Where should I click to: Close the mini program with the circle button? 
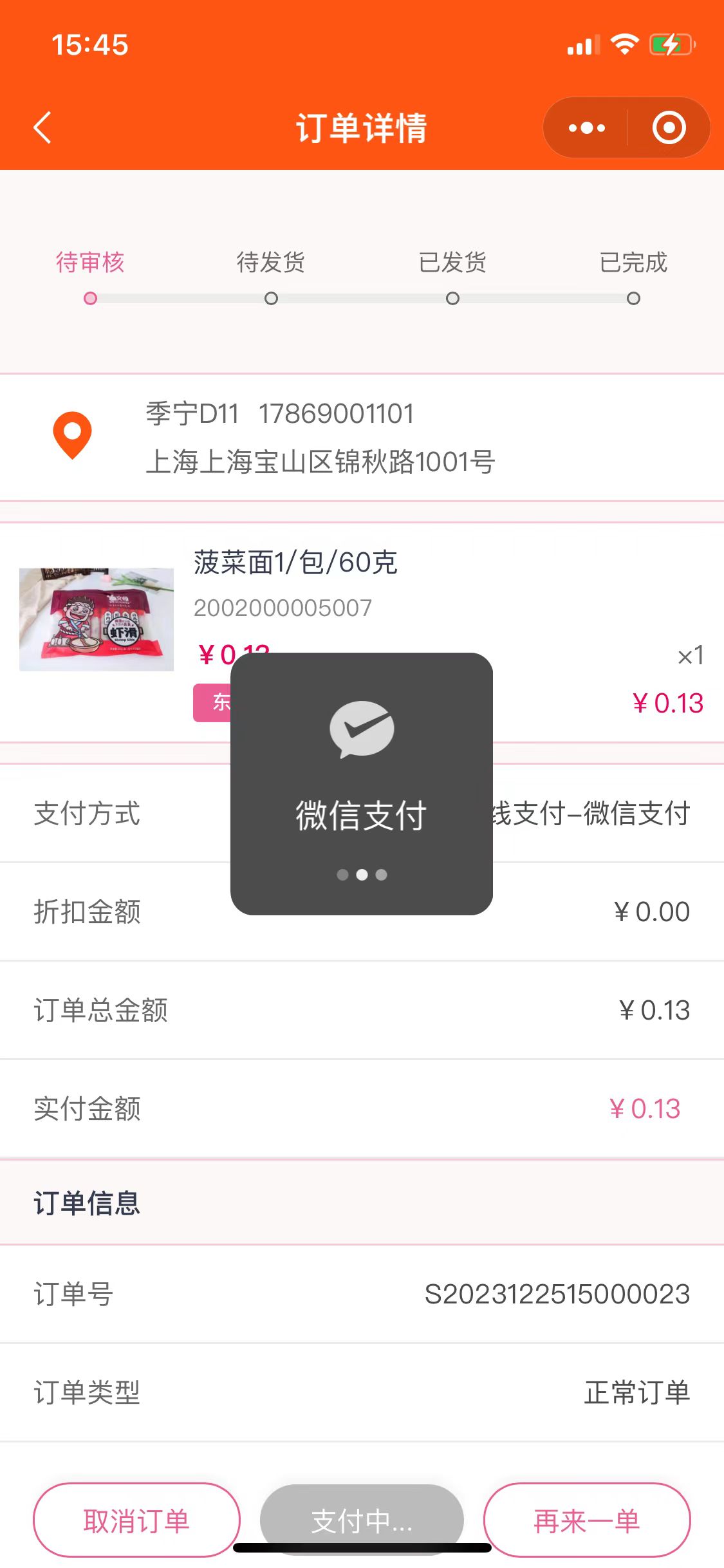pyautogui.click(x=669, y=127)
